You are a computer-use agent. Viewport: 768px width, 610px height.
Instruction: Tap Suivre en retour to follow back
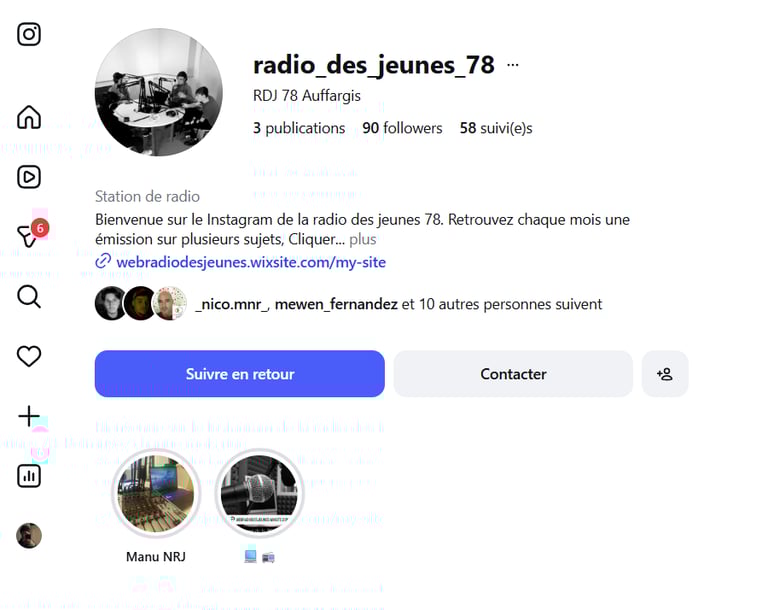[240, 374]
